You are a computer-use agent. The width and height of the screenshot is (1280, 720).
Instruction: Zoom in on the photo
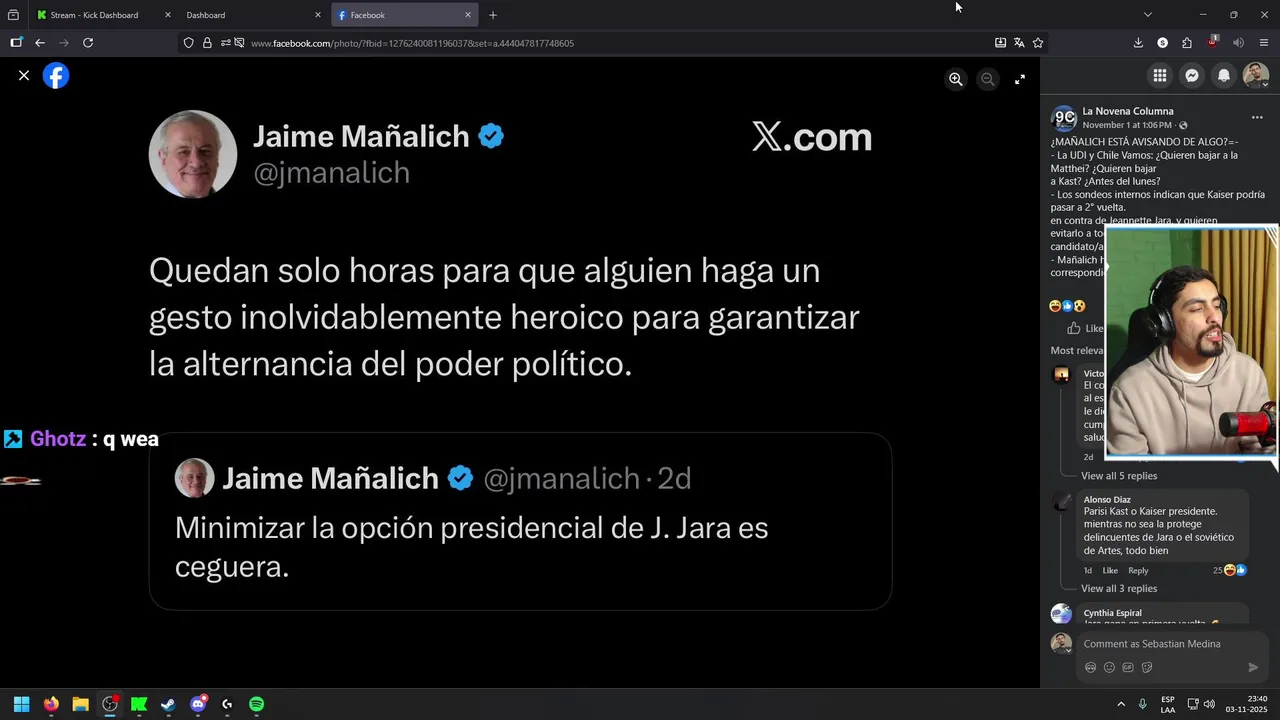[956, 79]
